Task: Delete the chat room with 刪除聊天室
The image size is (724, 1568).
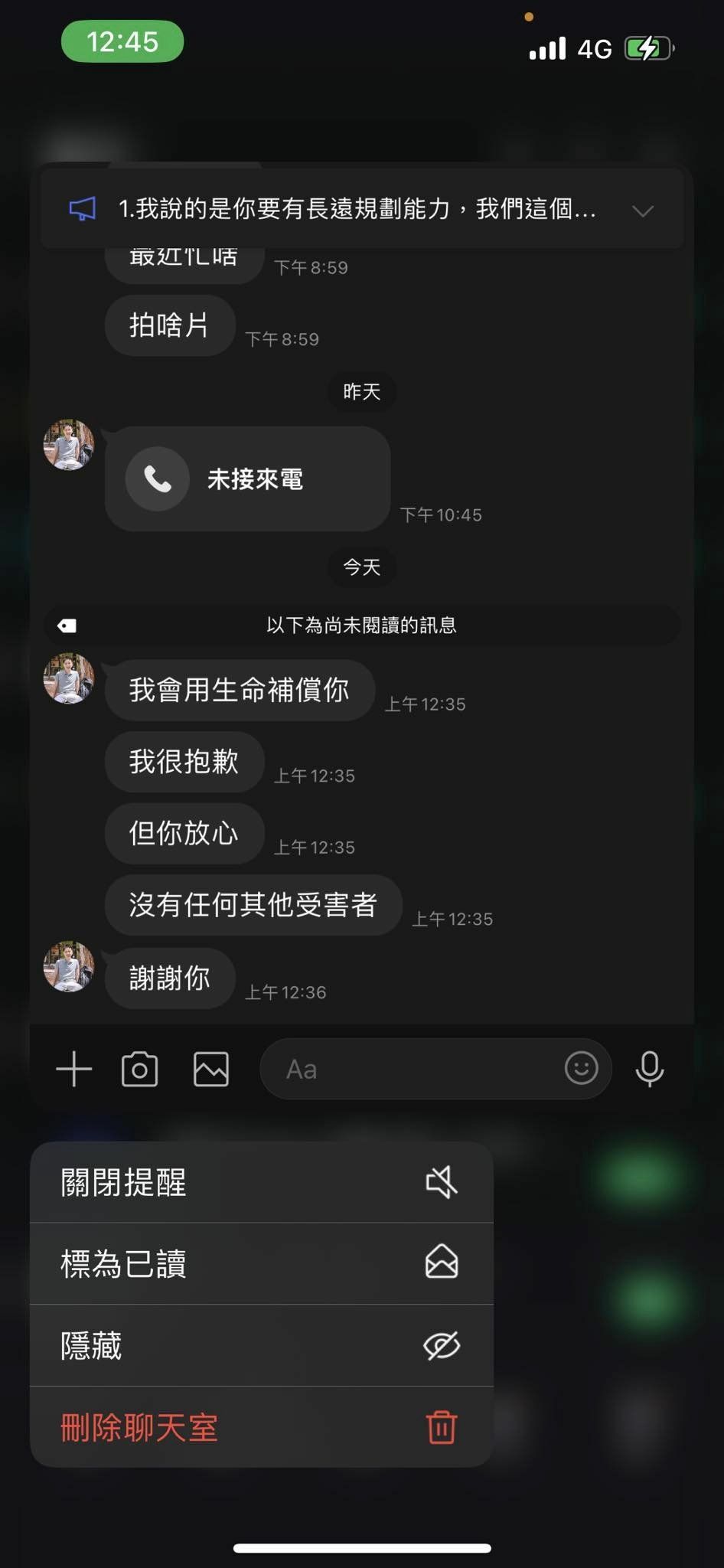Action: [x=261, y=1427]
